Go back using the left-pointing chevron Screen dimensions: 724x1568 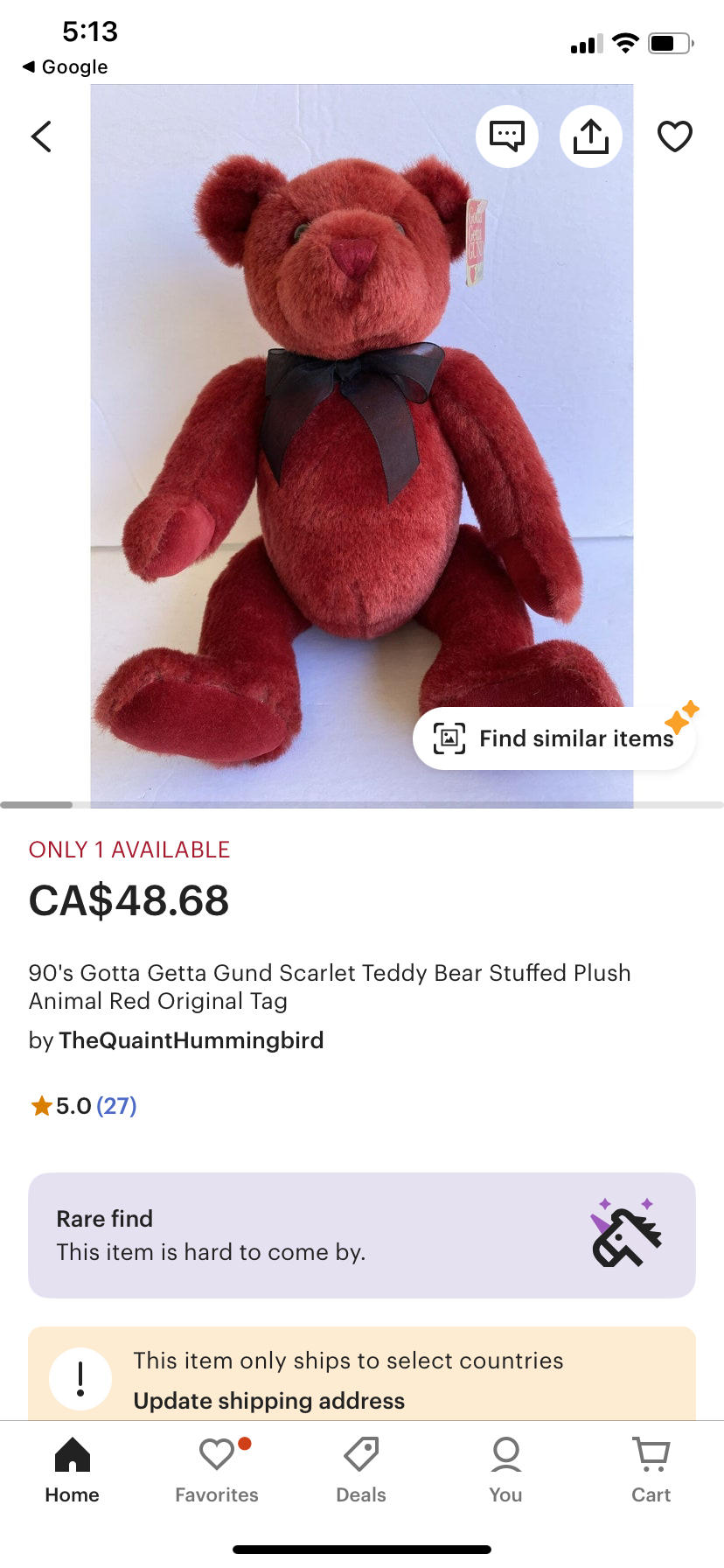pos(41,136)
